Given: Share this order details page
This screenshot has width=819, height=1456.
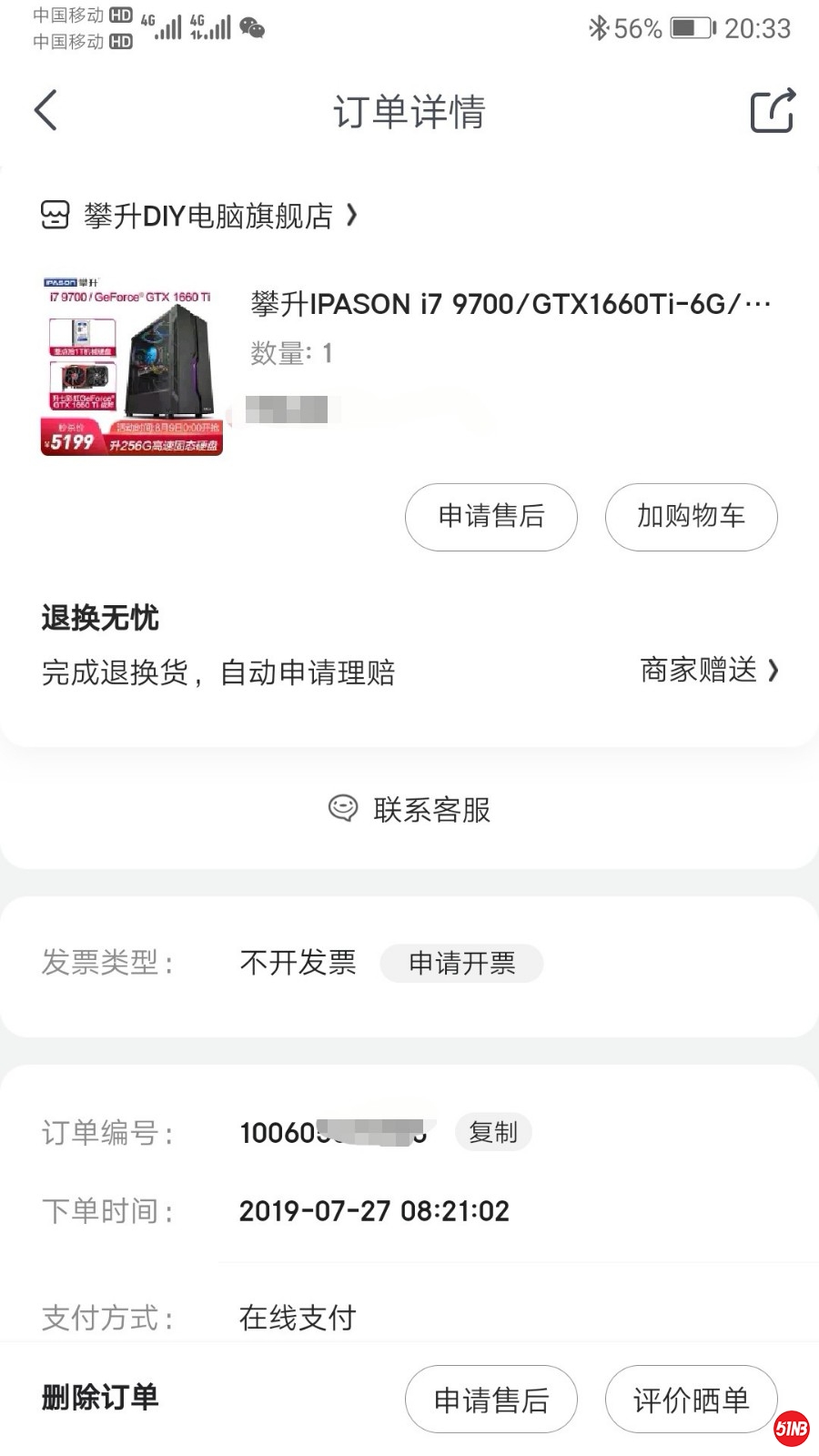Looking at the screenshot, I should coord(772,110).
